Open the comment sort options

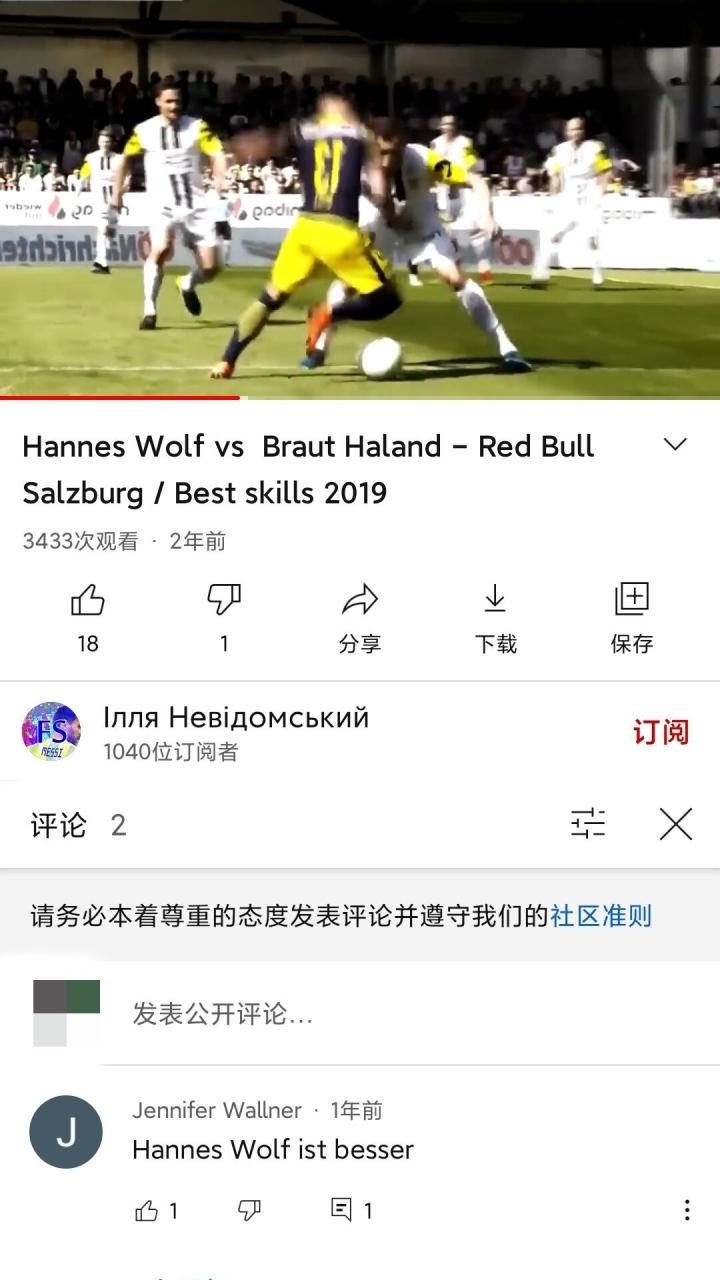[x=588, y=824]
